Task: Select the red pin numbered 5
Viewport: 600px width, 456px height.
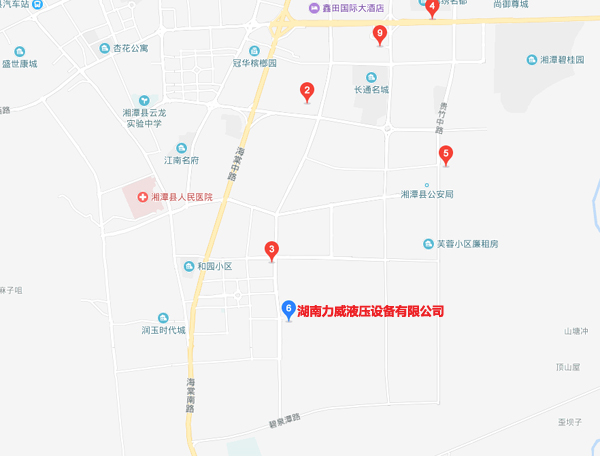Action: tap(446, 154)
